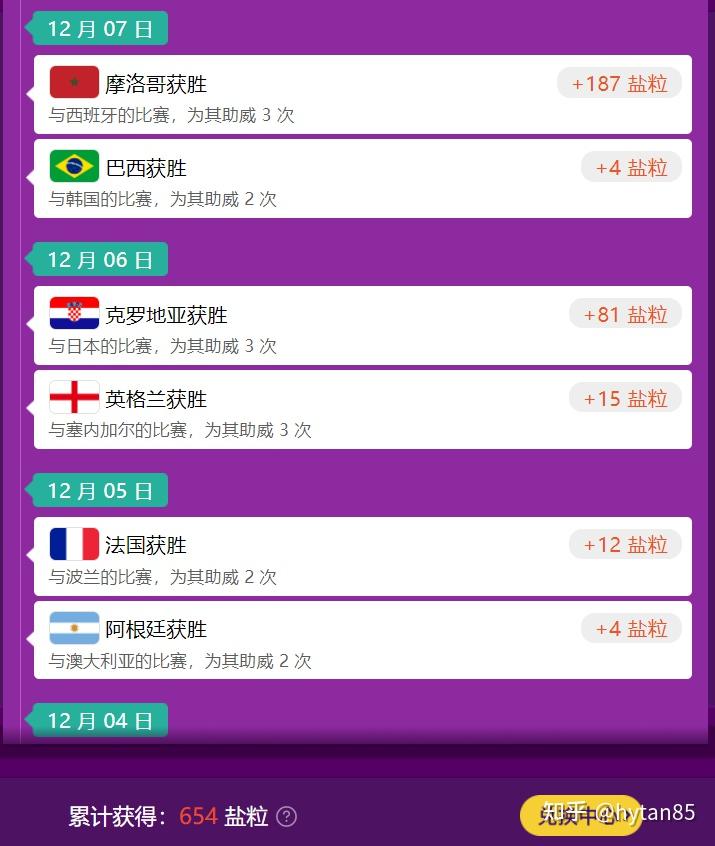Tap the yellow redeem center button

point(580,815)
